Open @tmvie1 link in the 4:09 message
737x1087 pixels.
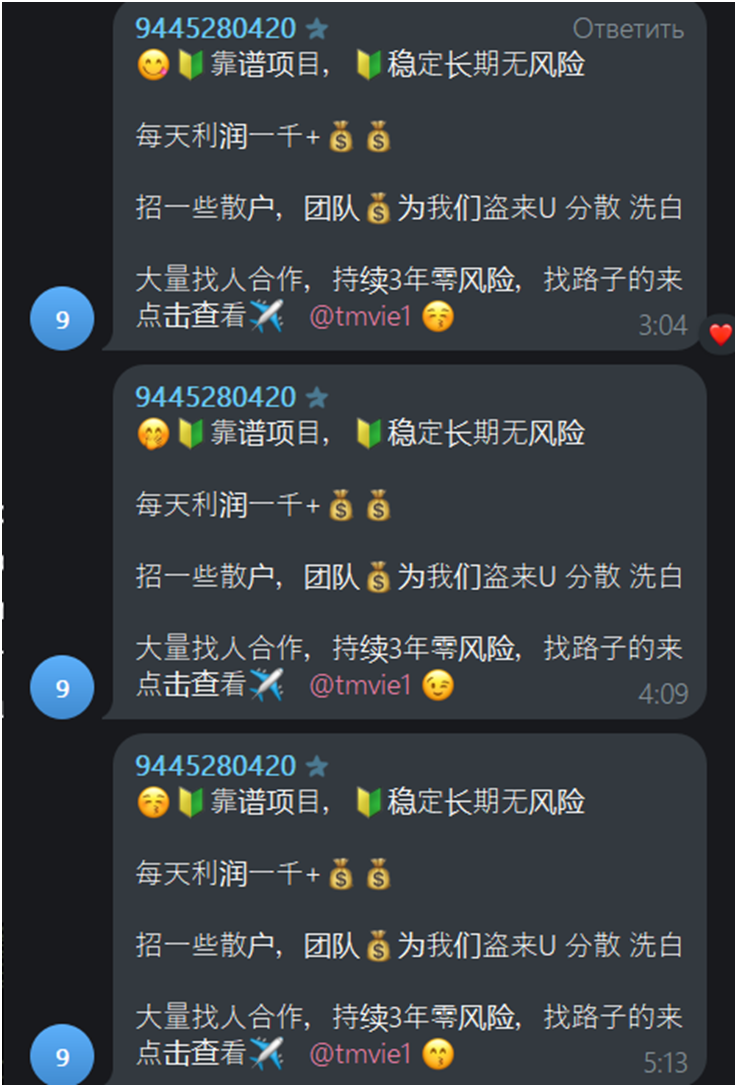360,686
